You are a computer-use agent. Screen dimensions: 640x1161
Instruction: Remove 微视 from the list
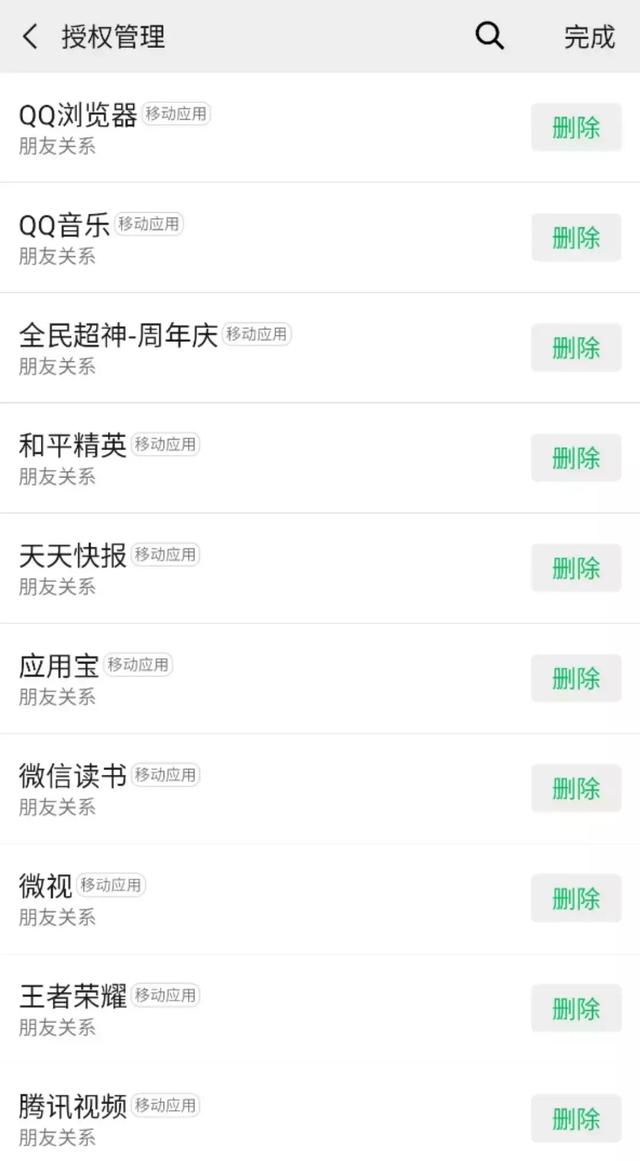pos(576,898)
